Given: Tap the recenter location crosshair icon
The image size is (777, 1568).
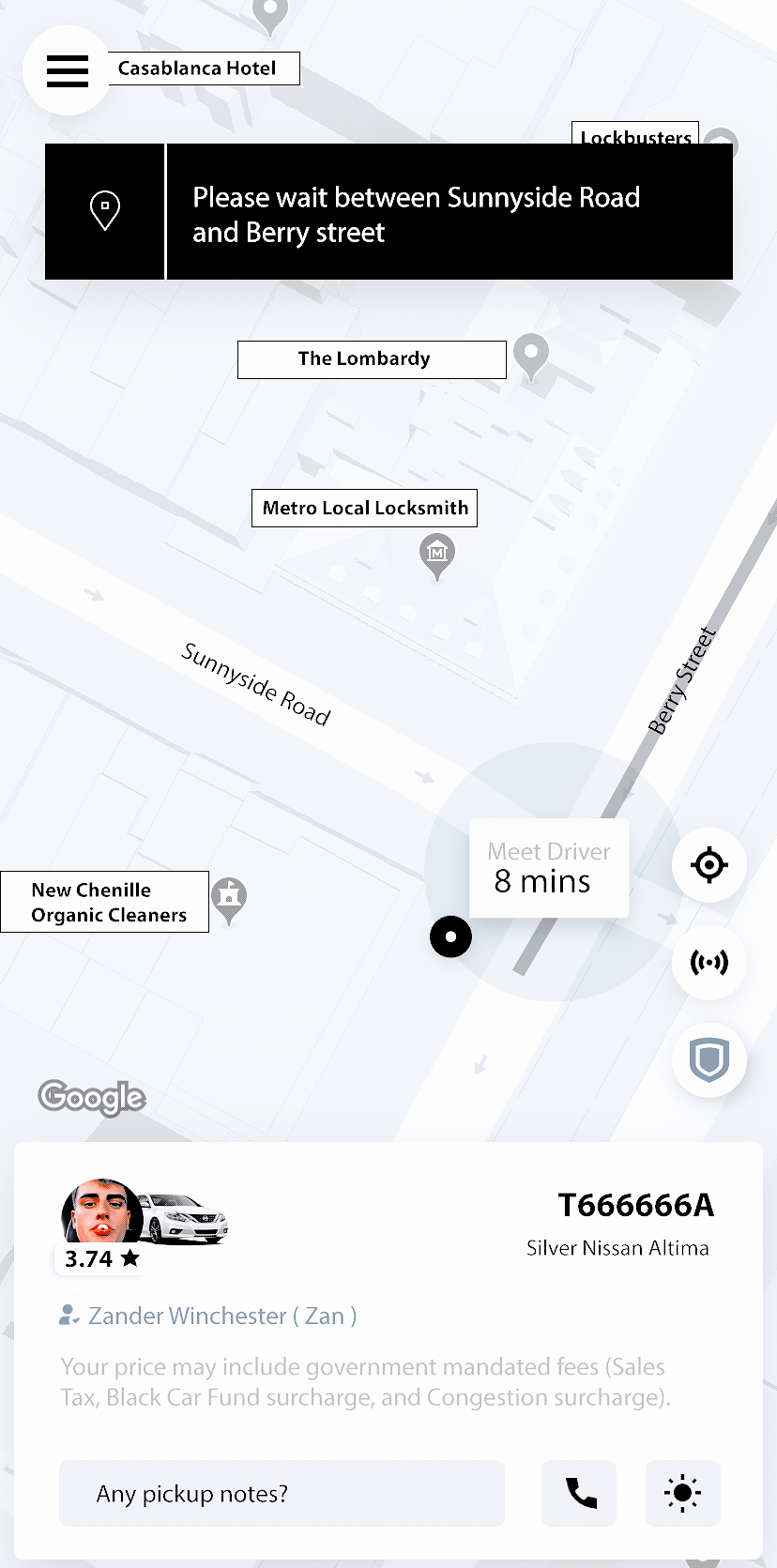Looking at the screenshot, I should pos(709,865).
